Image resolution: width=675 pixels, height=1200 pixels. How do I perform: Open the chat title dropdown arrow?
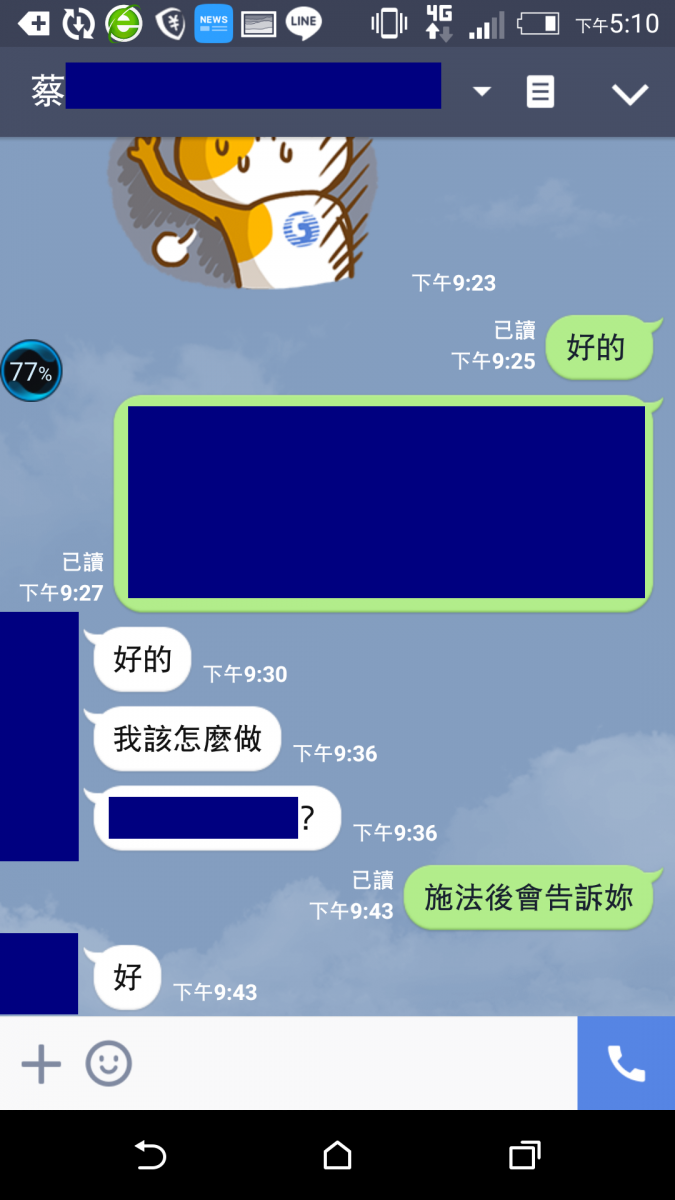(482, 92)
